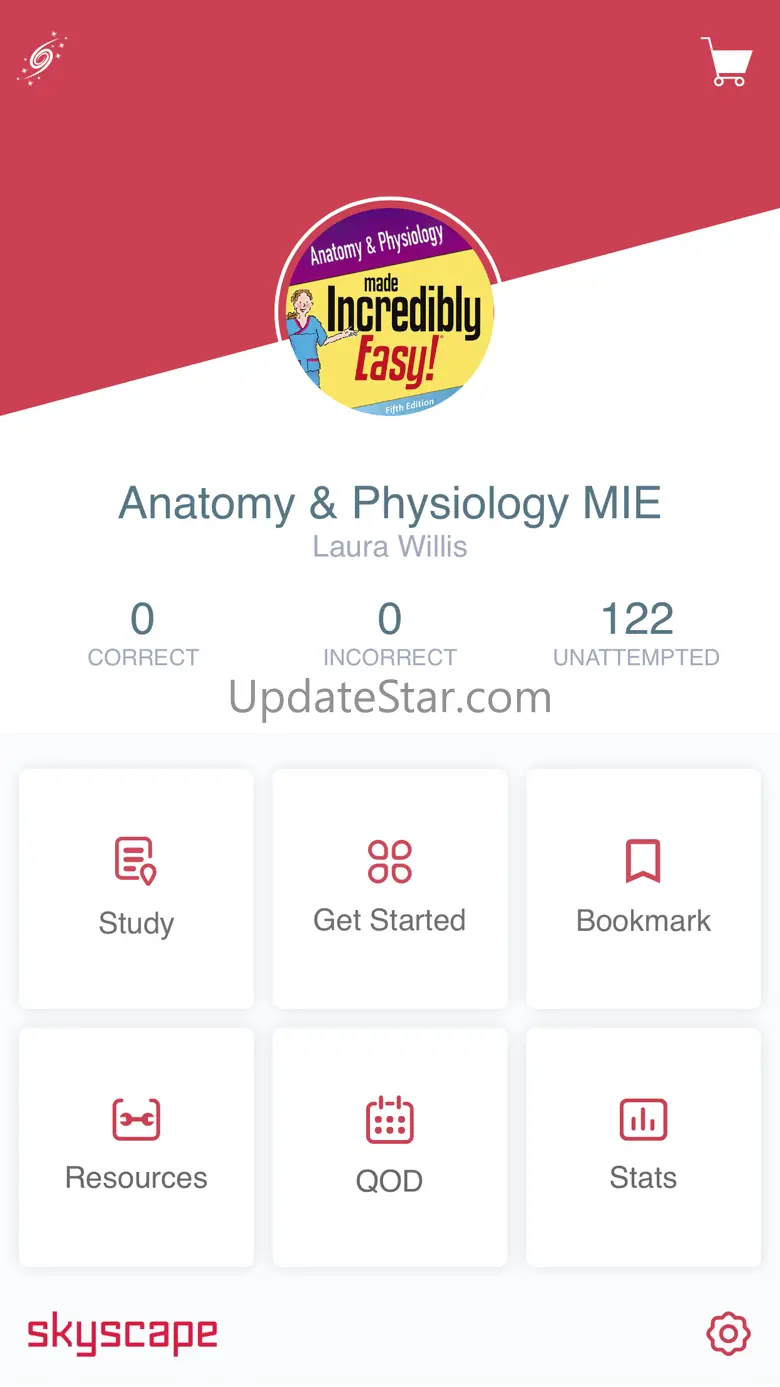View saved Bookmark items
The width and height of the screenshot is (780, 1387).
[x=643, y=888]
